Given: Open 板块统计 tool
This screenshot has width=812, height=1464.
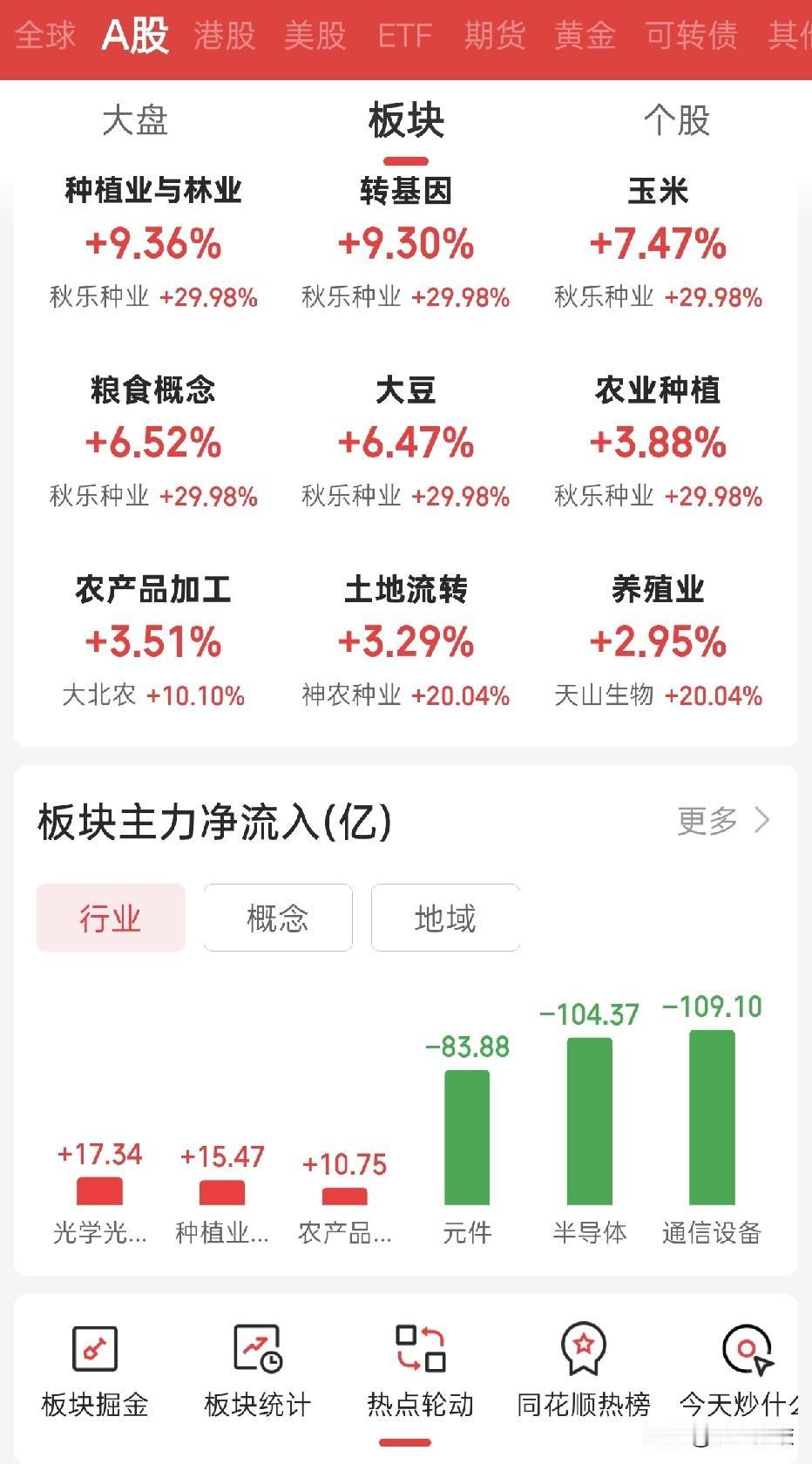Looking at the screenshot, I should coord(257,1372).
